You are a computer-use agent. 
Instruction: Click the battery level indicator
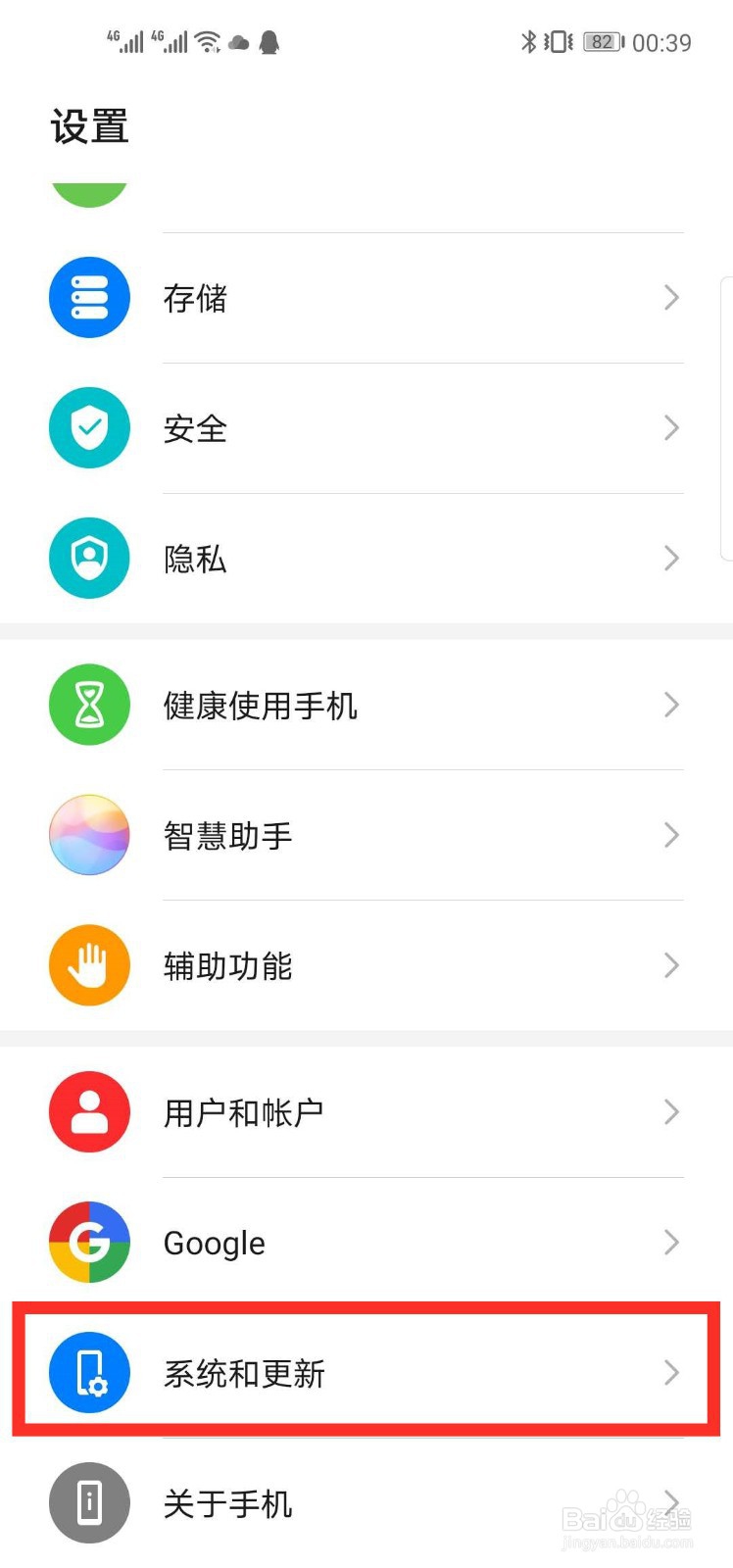point(601,41)
